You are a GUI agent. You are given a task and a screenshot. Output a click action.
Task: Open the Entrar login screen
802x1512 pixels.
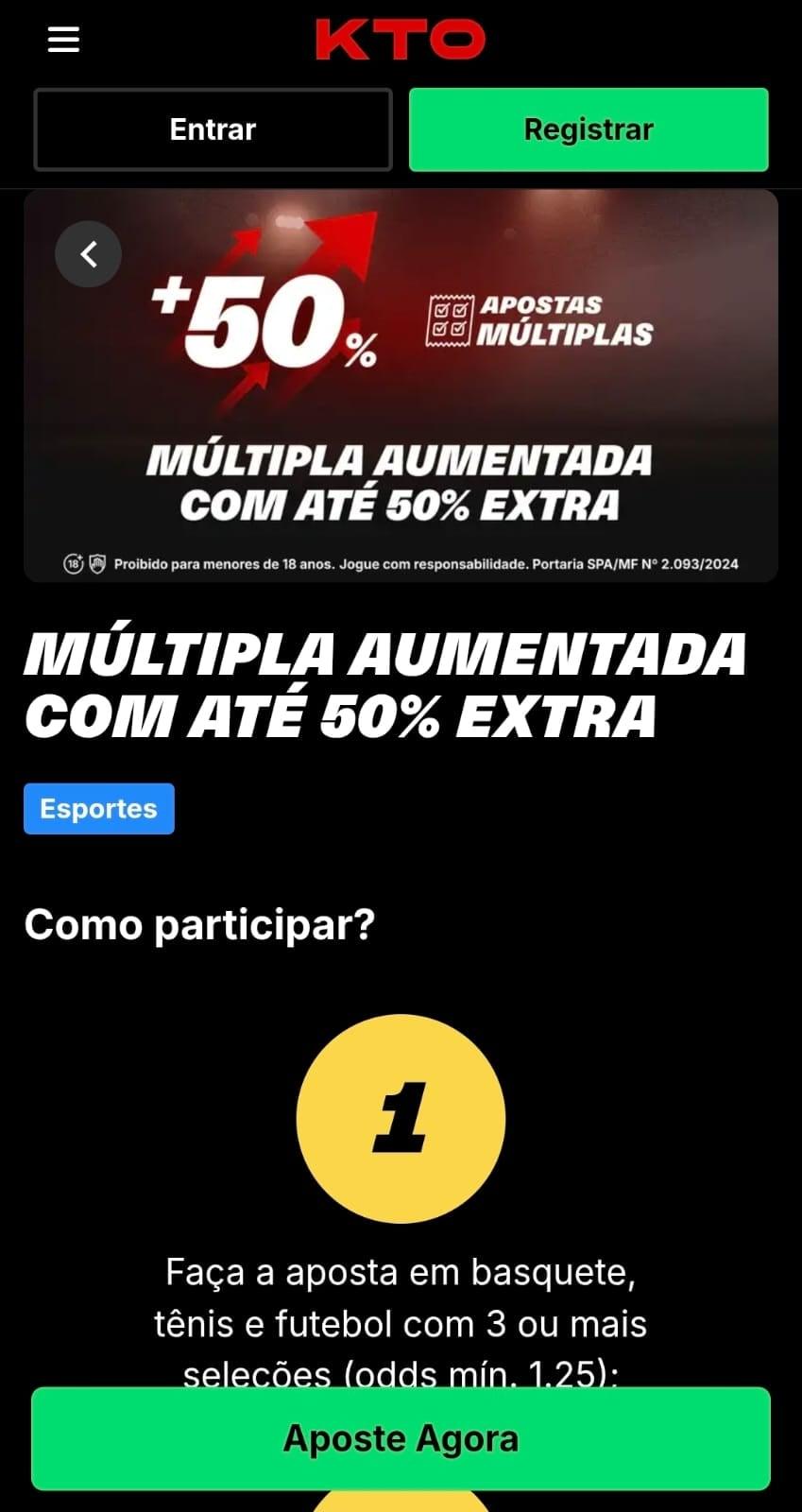pyautogui.click(x=213, y=129)
